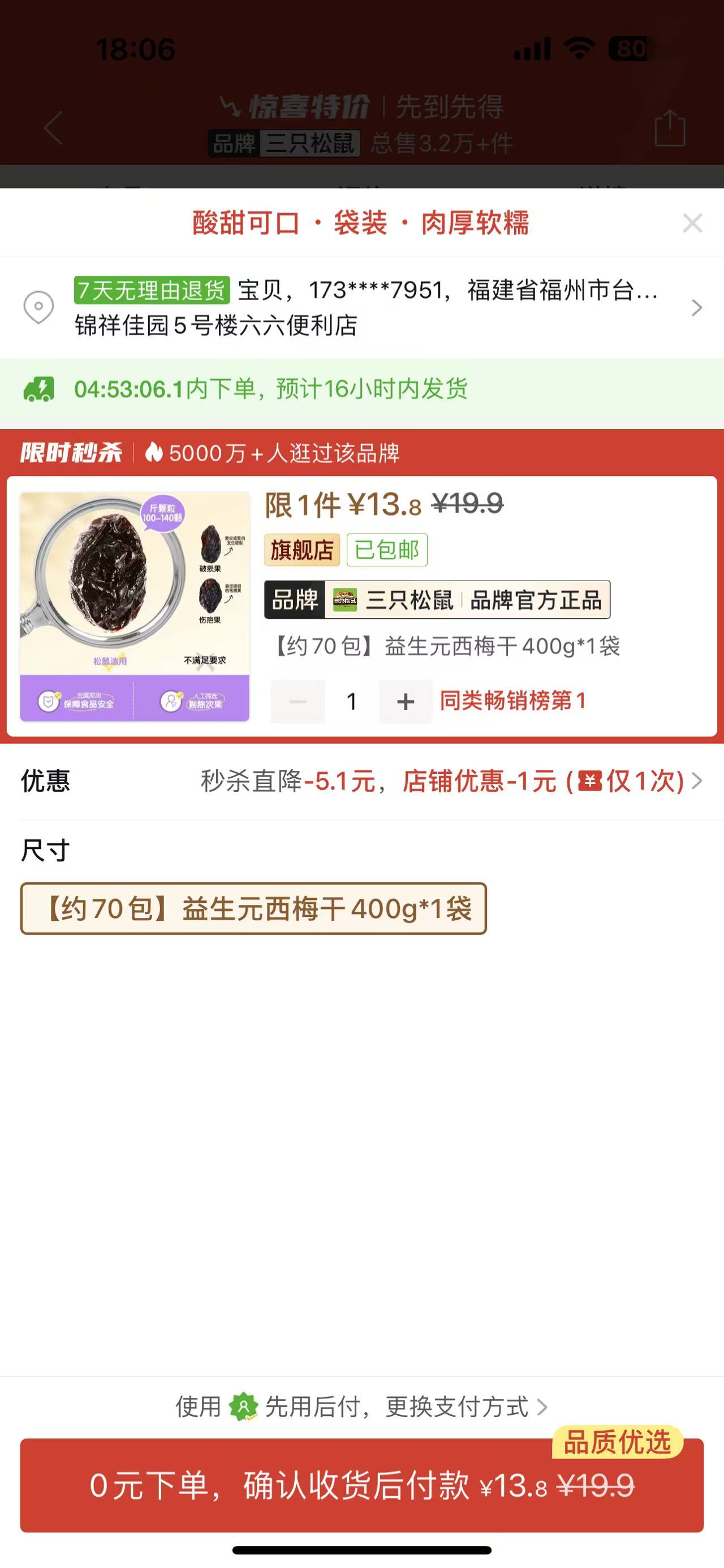
Task: Decrease quantity with the minus button
Action: pyautogui.click(x=298, y=701)
